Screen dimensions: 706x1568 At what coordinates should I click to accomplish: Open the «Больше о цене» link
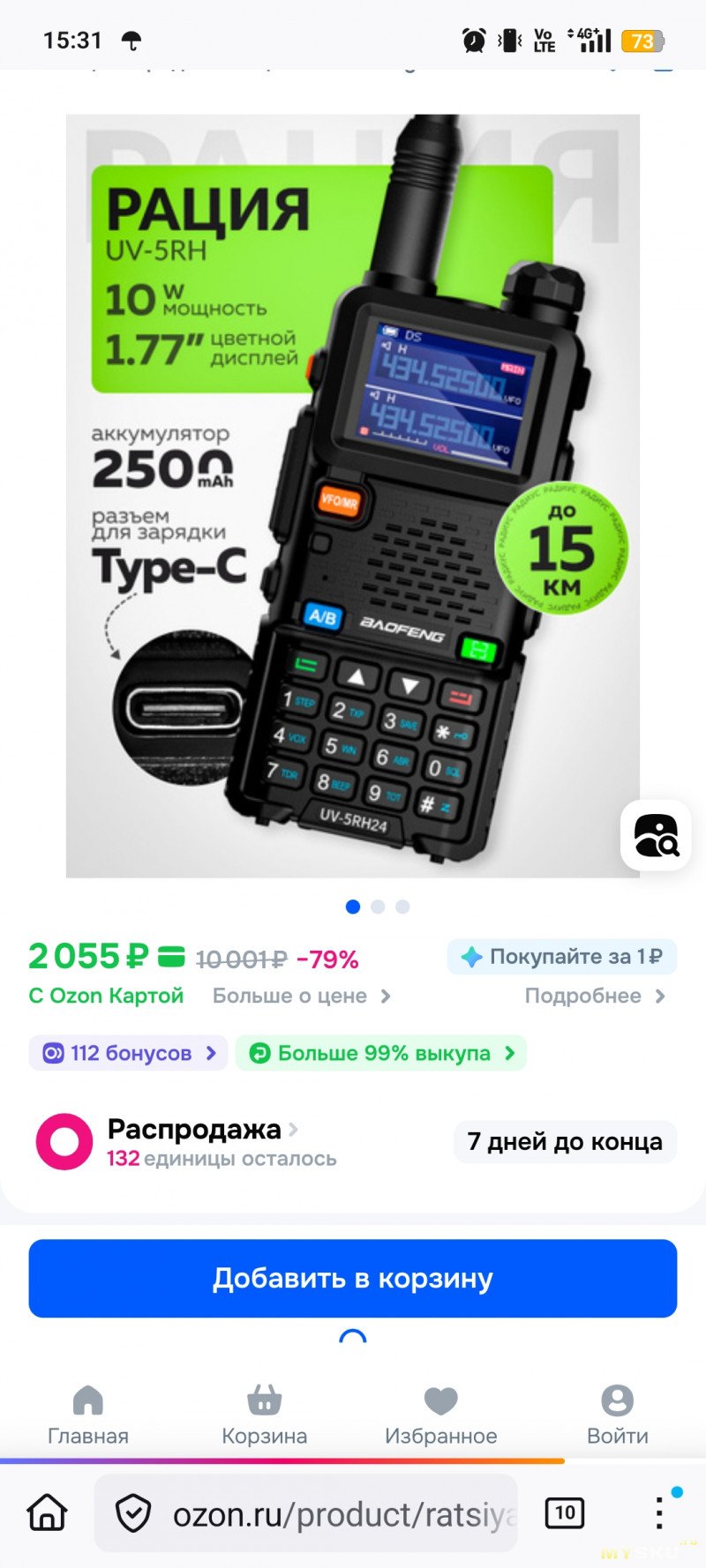(301, 996)
